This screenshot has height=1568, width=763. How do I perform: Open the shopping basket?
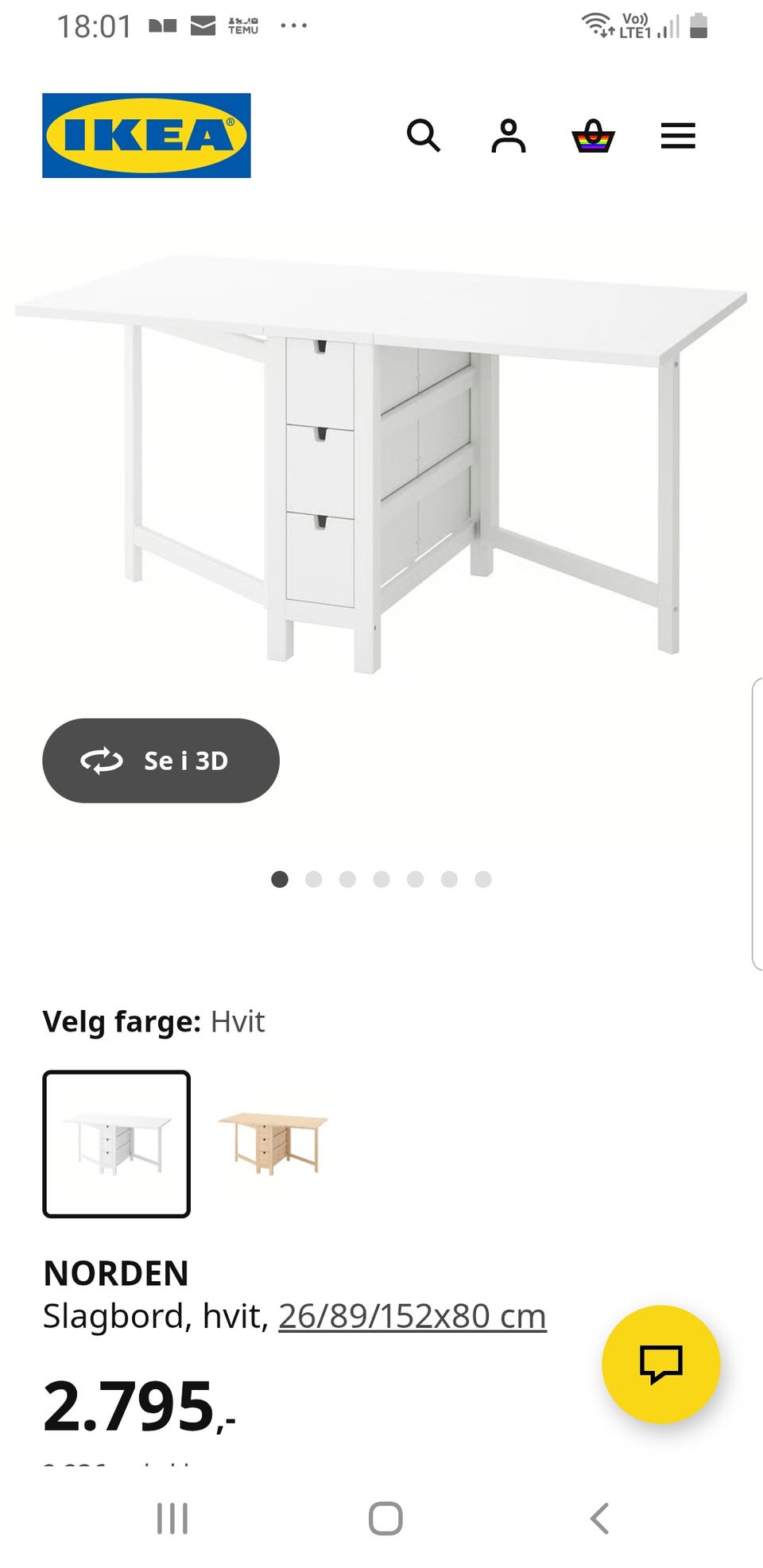[x=594, y=136]
